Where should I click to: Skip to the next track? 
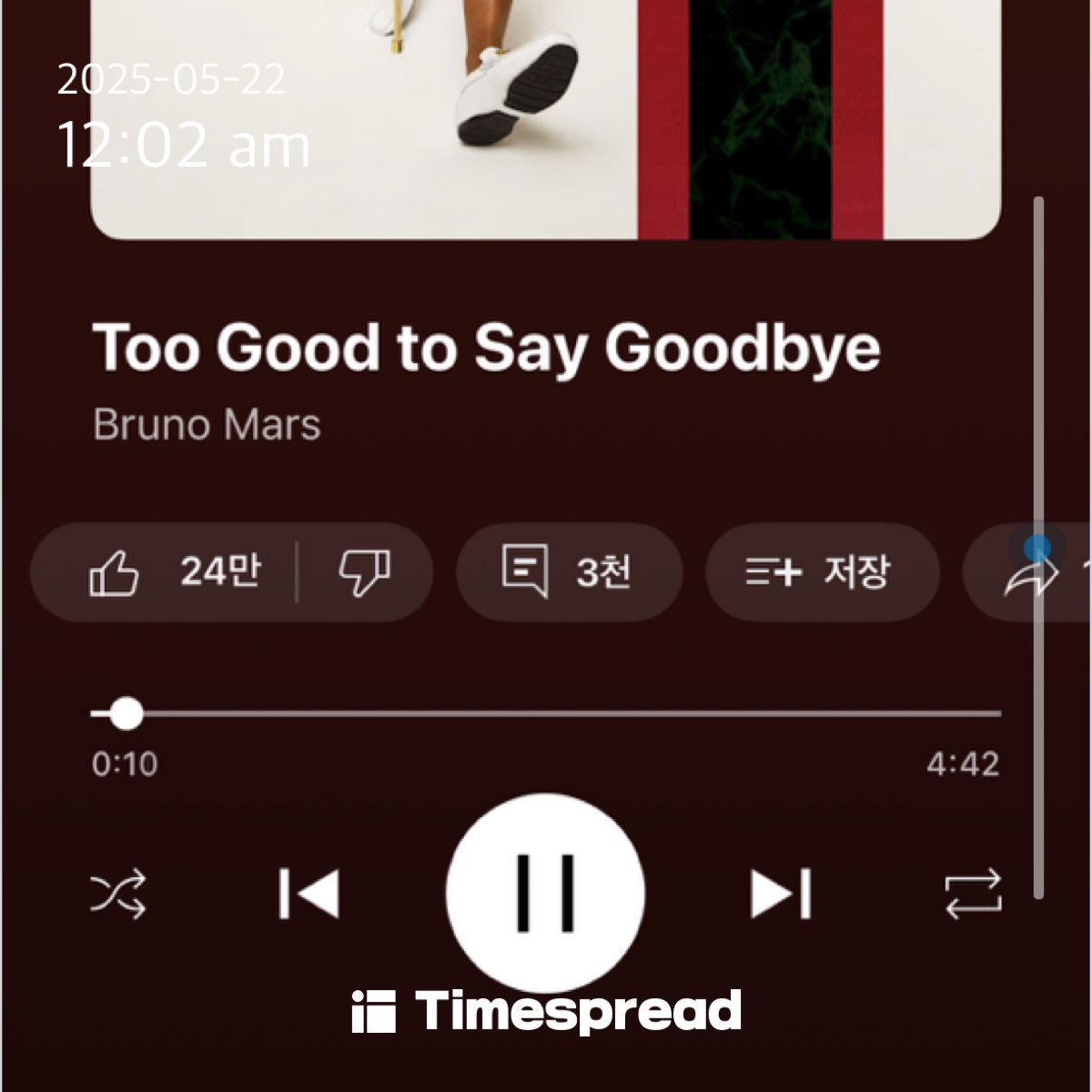click(x=780, y=893)
